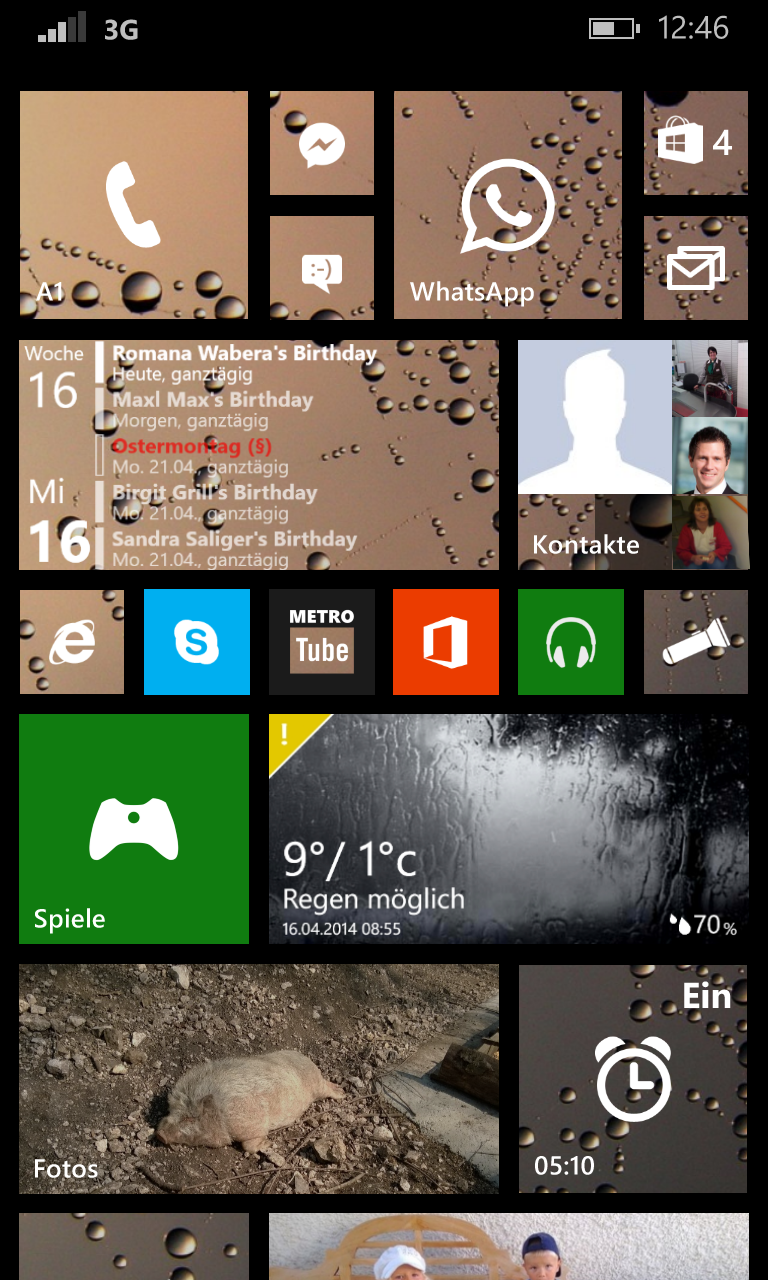The image size is (768, 1280).
Task: Open the Store tile showing 4
Action: point(696,143)
